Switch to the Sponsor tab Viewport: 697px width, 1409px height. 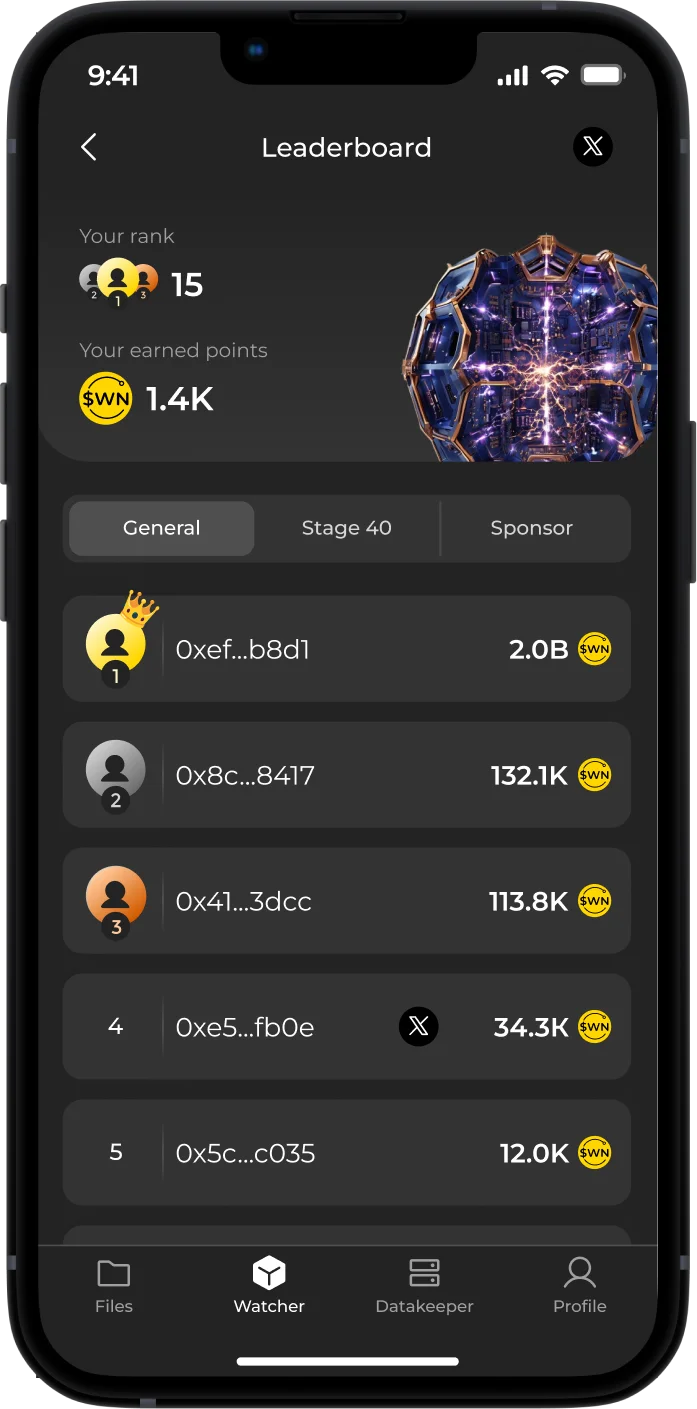(531, 528)
